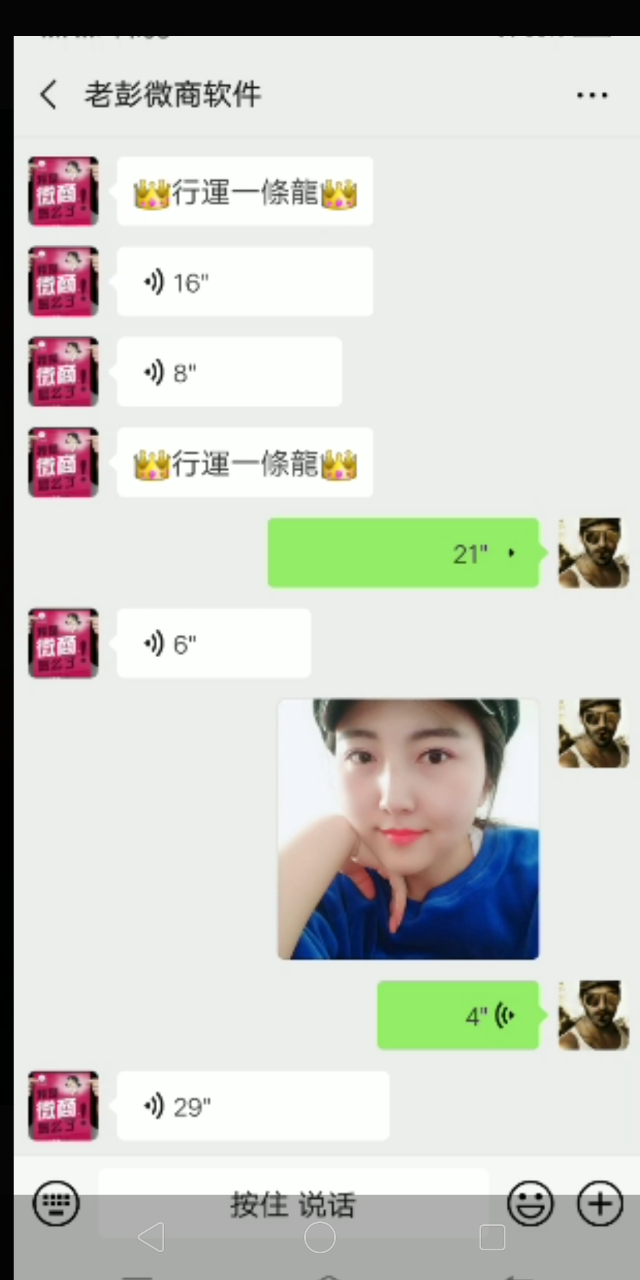
Task: Open the system recent apps view
Action: coord(492,1238)
